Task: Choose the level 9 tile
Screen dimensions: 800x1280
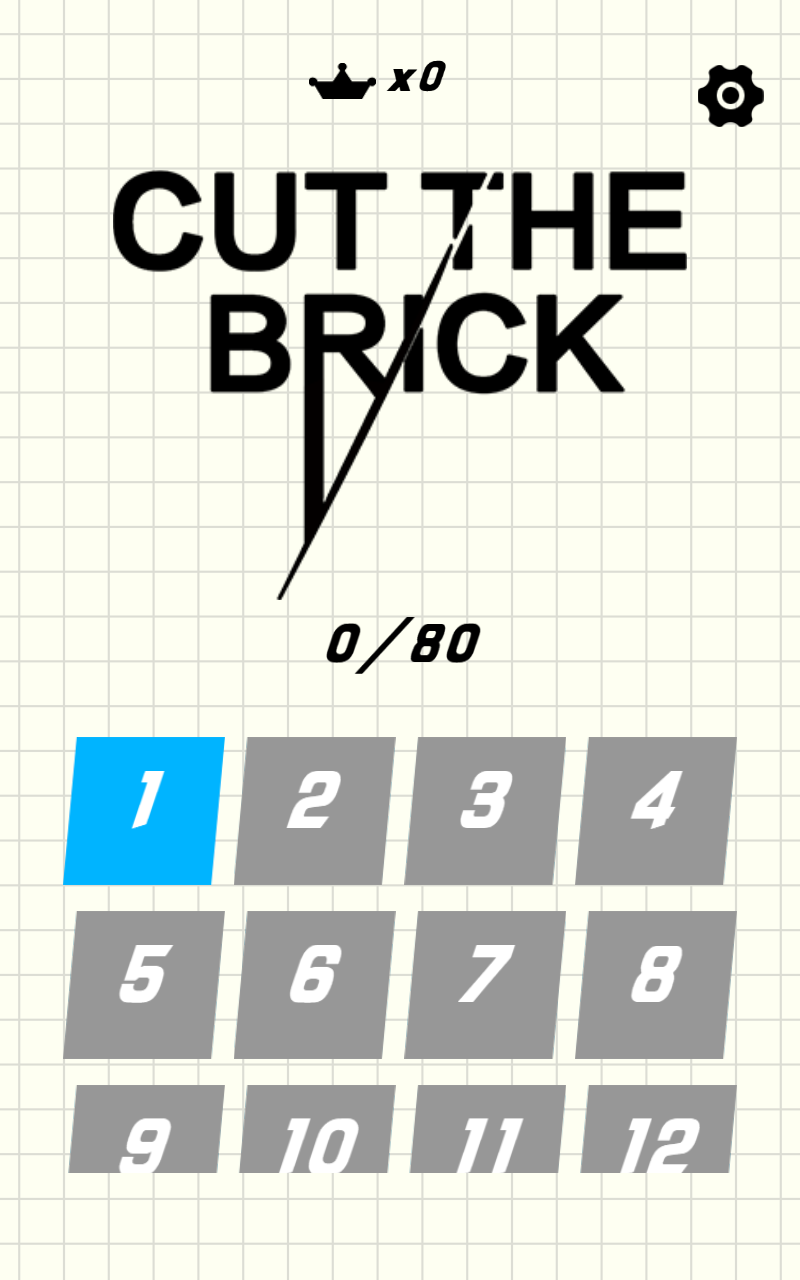Action: click(146, 1130)
